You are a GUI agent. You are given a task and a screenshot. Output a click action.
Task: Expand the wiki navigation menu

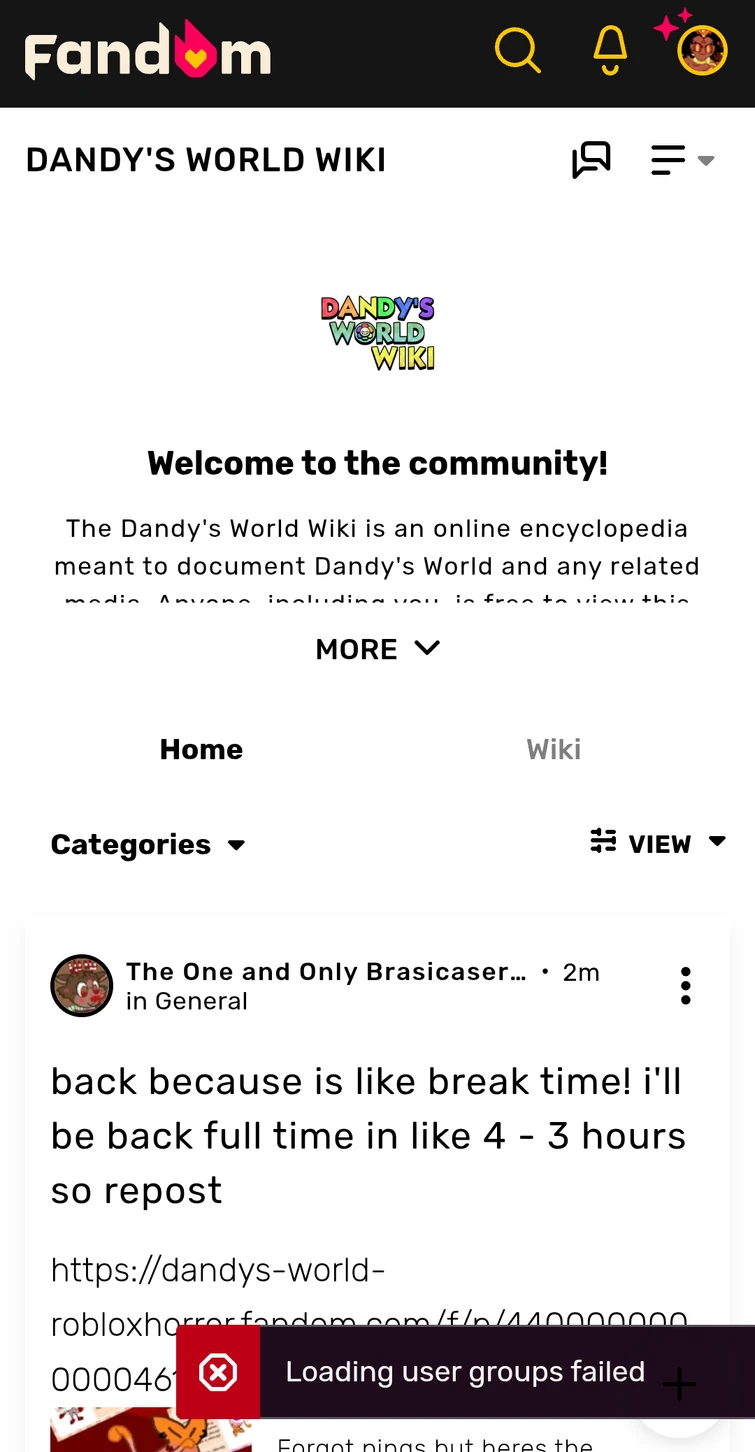click(x=682, y=160)
